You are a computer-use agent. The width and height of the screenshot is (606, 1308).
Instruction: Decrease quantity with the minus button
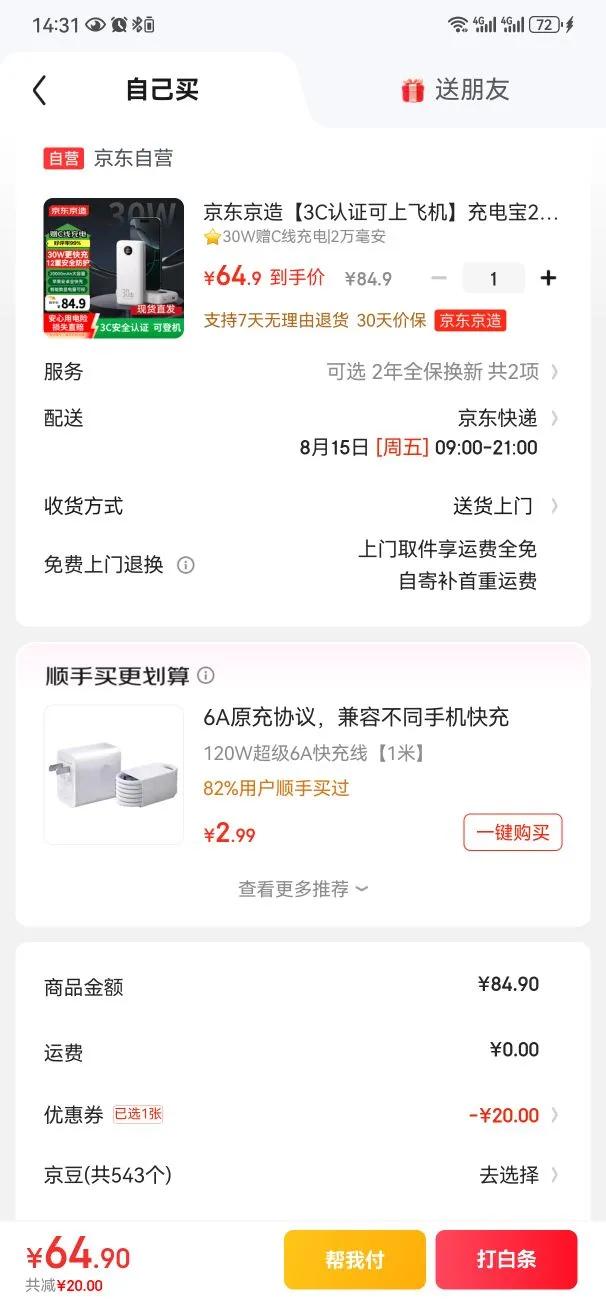(x=439, y=278)
